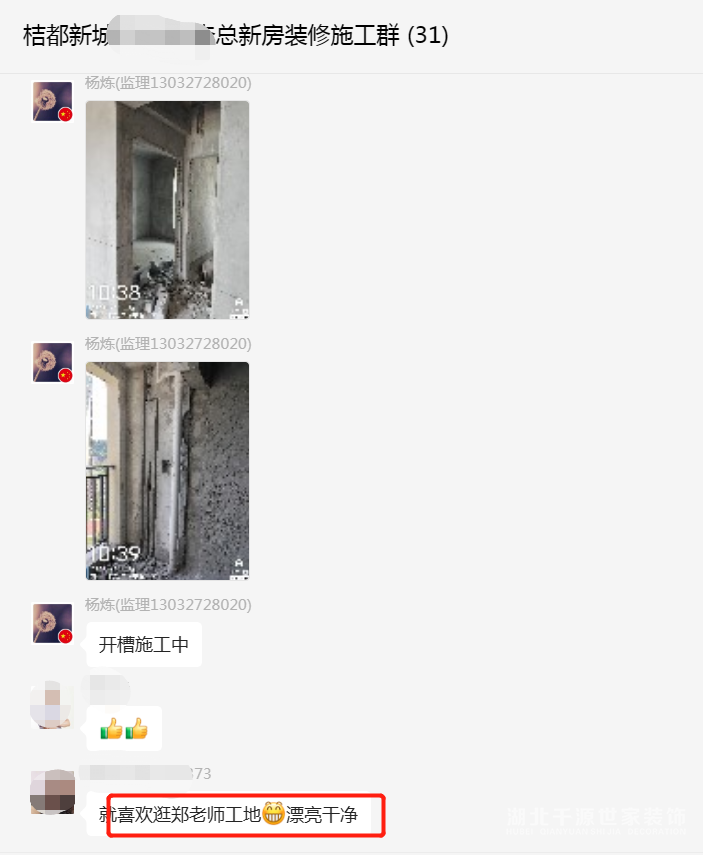Tap 杨炼's avatar beside the 开槽施工中 message

[52, 623]
